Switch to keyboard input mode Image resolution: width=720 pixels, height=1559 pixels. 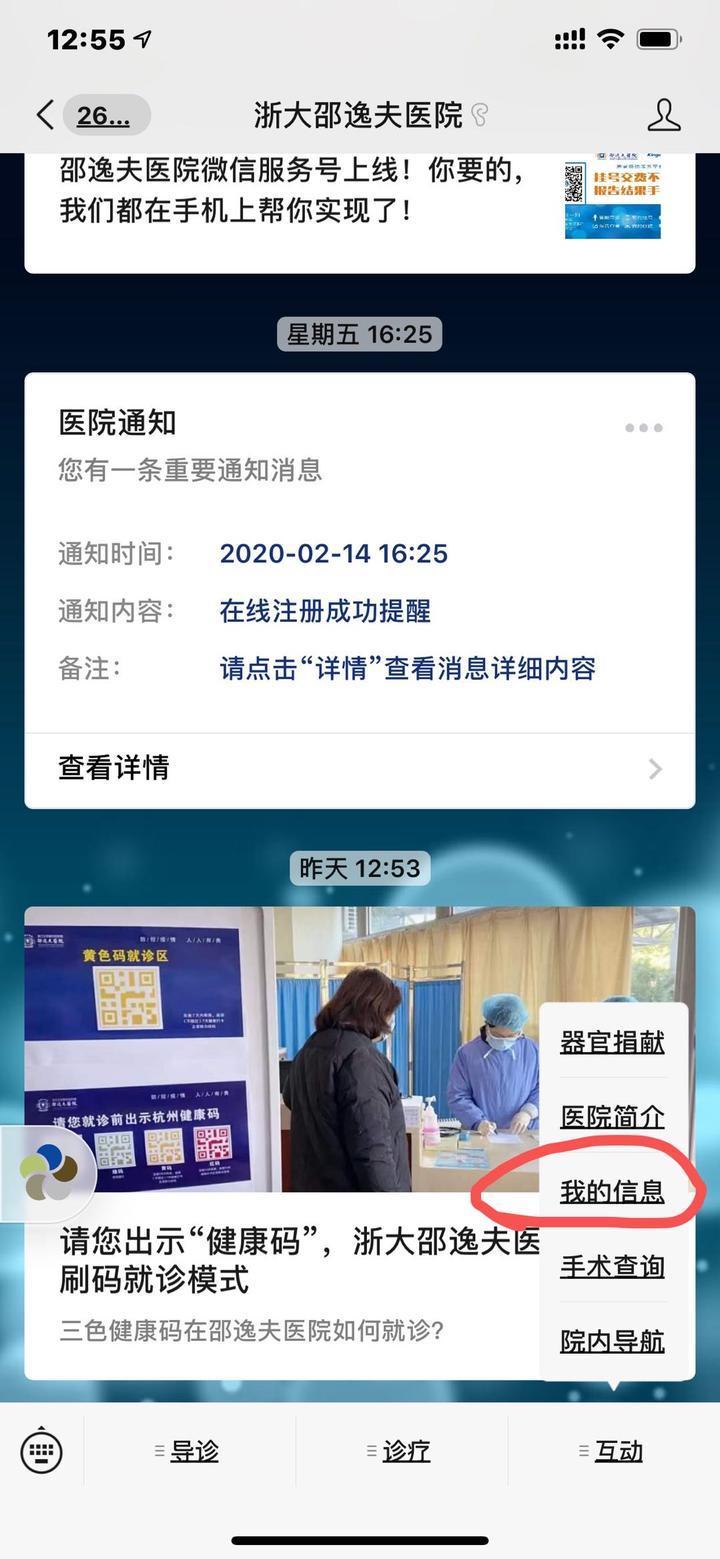tap(41, 1451)
